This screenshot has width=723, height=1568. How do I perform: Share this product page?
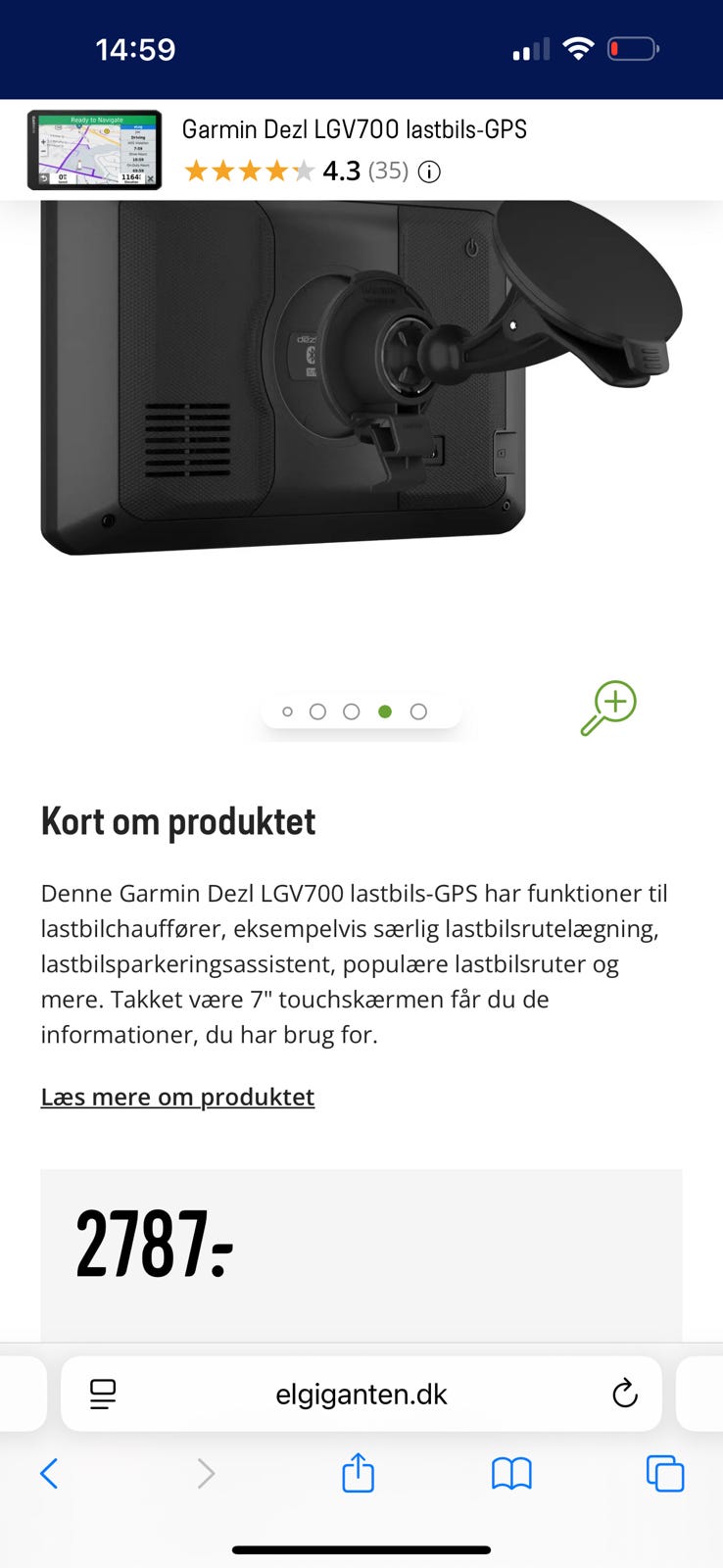point(358,1473)
